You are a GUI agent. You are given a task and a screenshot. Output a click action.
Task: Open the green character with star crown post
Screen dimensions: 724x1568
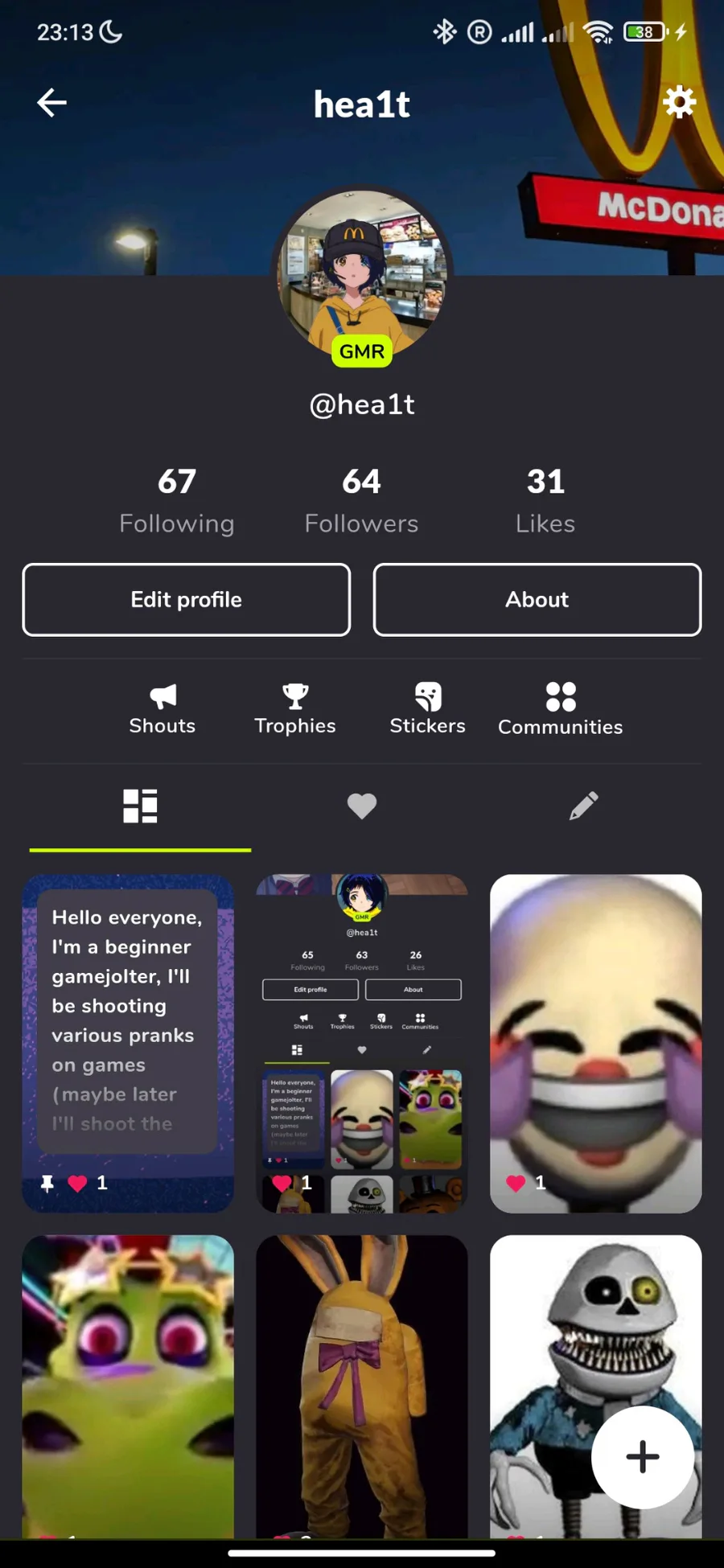[128, 1386]
